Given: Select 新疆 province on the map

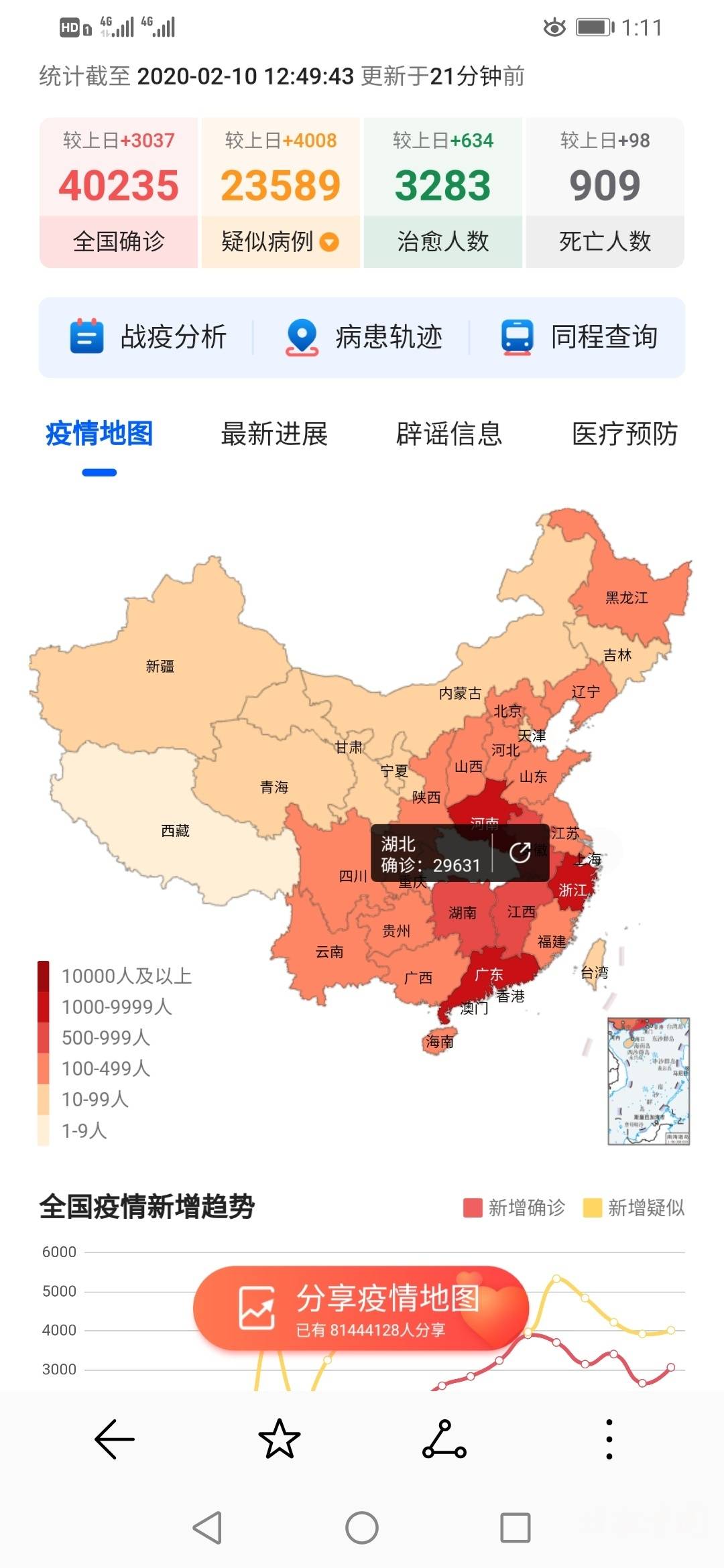Looking at the screenshot, I should click(160, 666).
